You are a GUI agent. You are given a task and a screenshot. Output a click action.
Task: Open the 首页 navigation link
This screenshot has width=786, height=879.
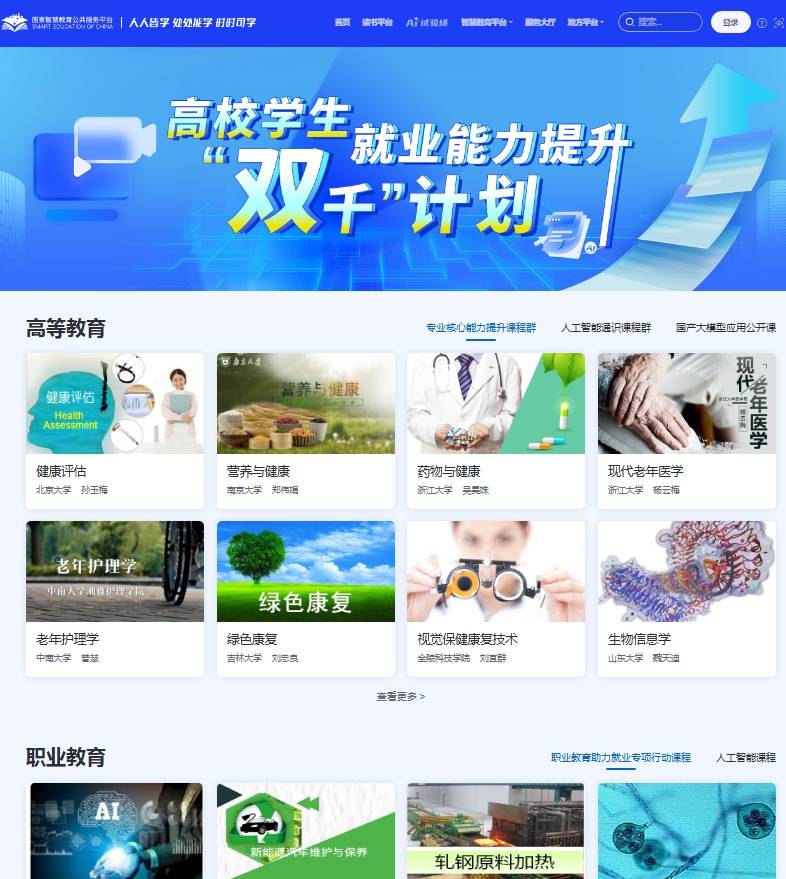click(x=342, y=22)
